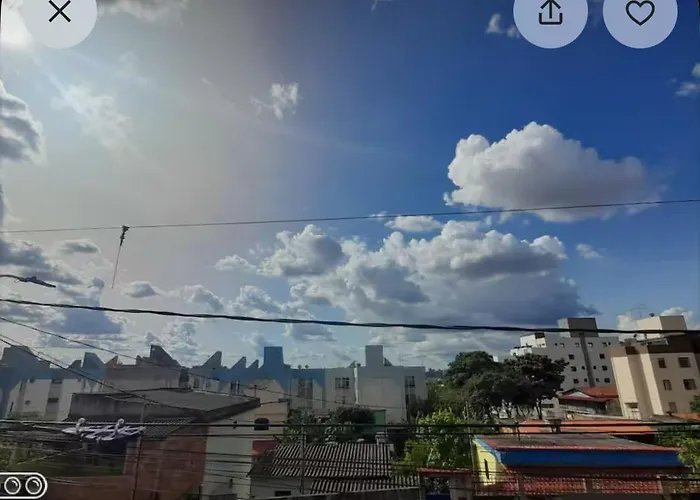The height and width of the screenshot is (500, 700).
Task: Share this photo
Action: [551, 13]
